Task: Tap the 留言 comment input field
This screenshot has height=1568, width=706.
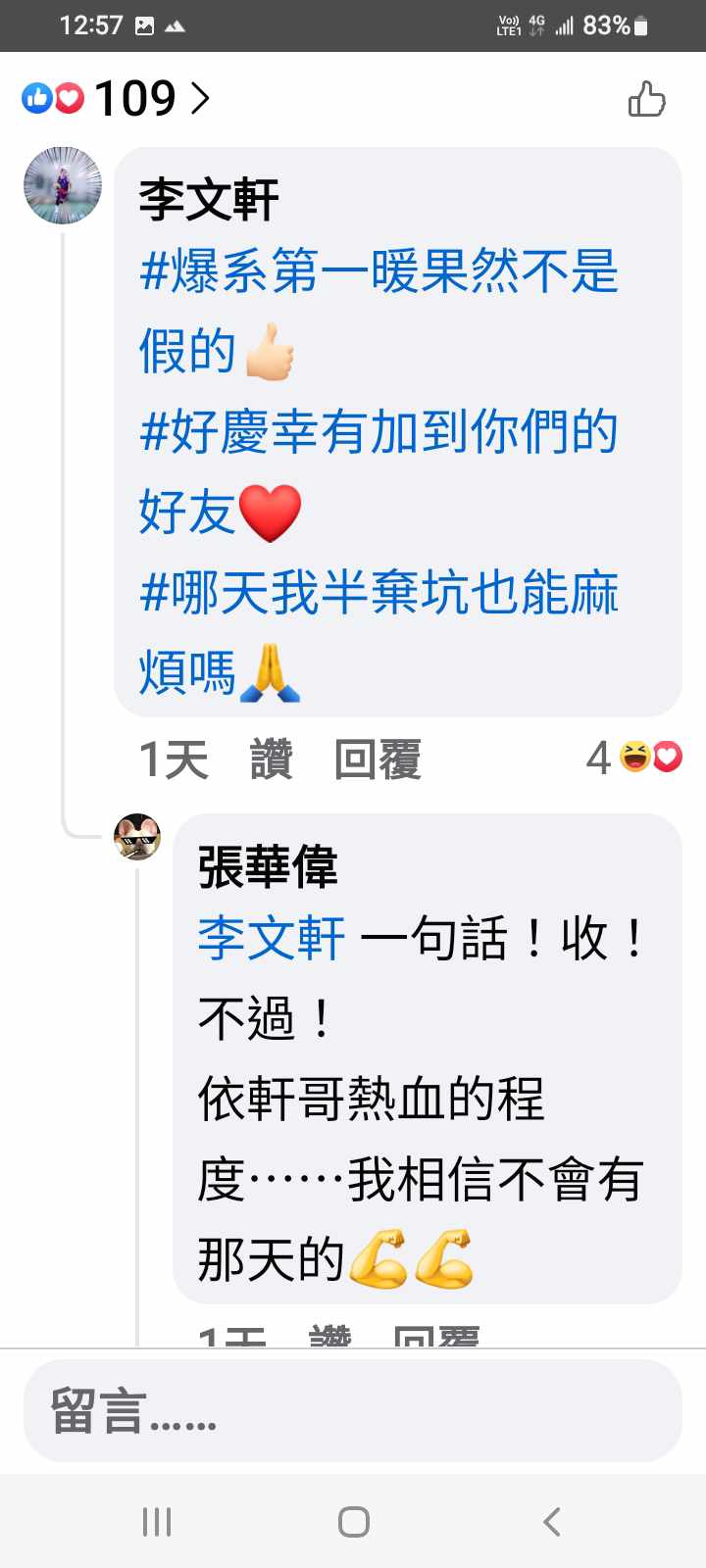Action: 353,1411
